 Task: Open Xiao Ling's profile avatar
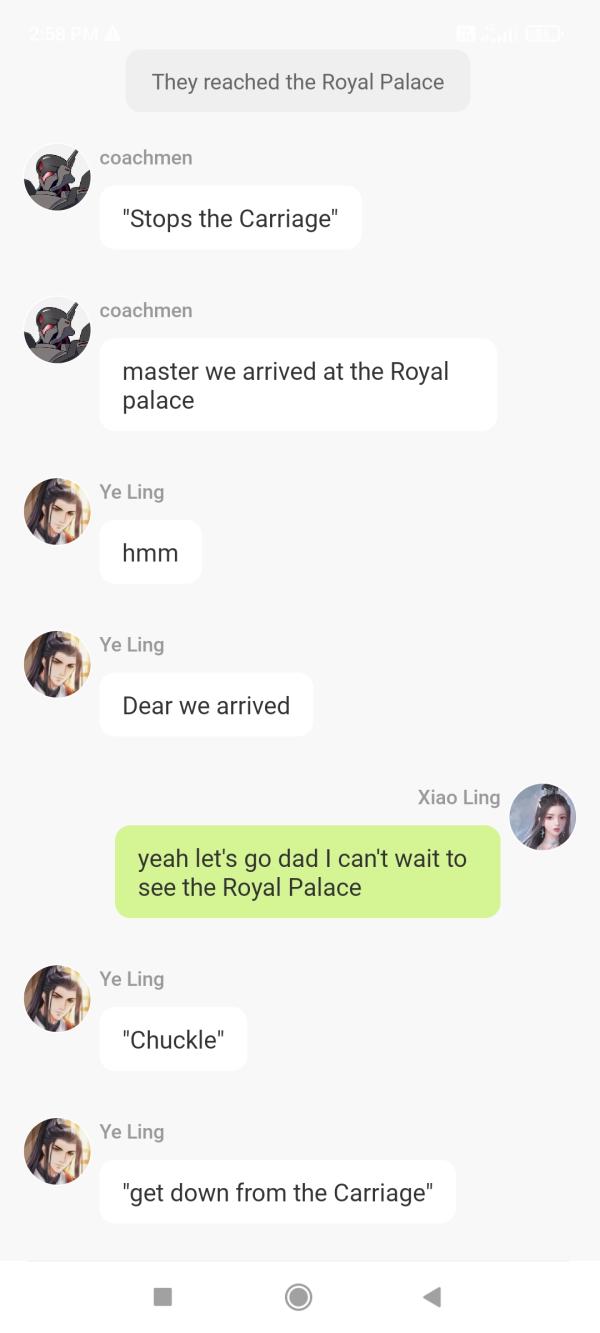542,817
